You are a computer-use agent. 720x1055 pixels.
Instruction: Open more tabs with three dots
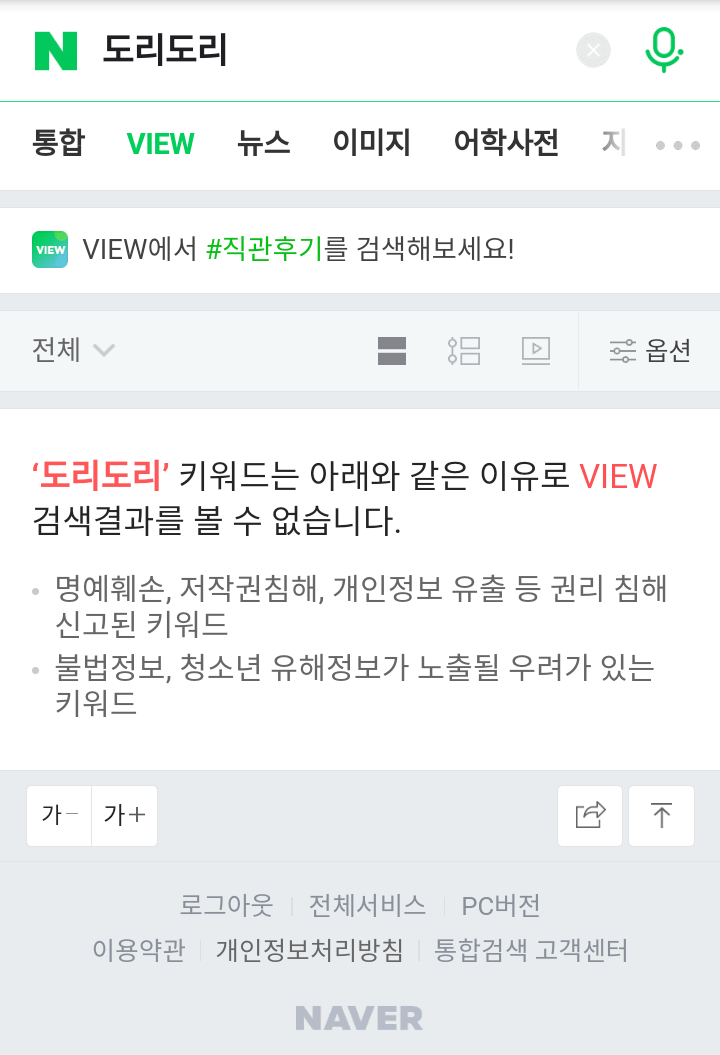(x=677, y=145)
